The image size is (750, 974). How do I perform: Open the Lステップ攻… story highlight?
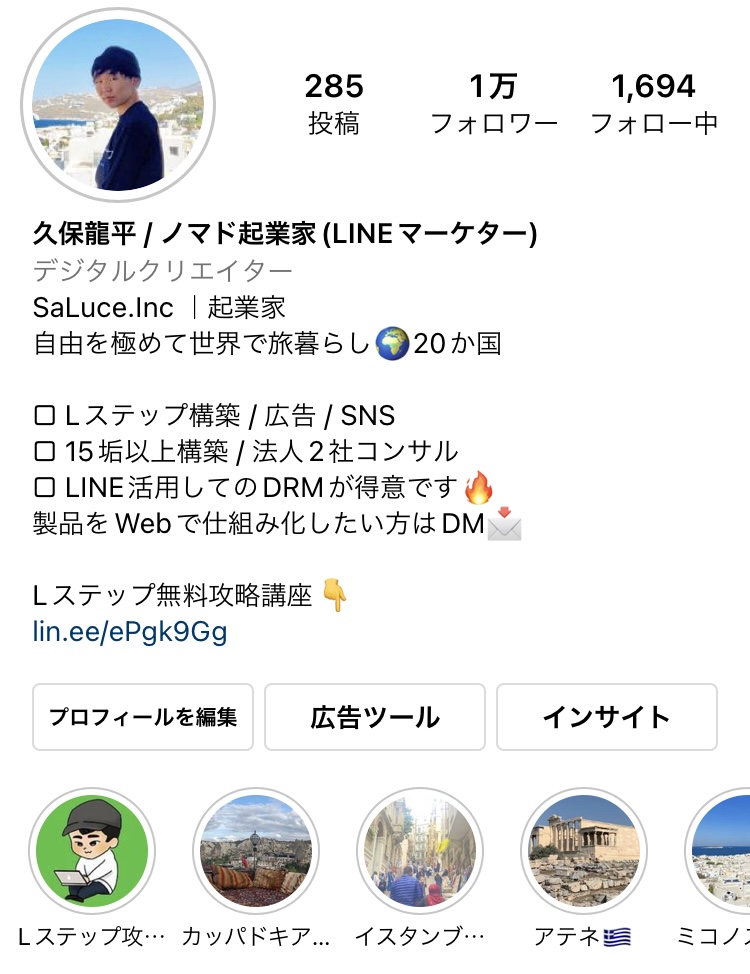click(x=92, y=851)
